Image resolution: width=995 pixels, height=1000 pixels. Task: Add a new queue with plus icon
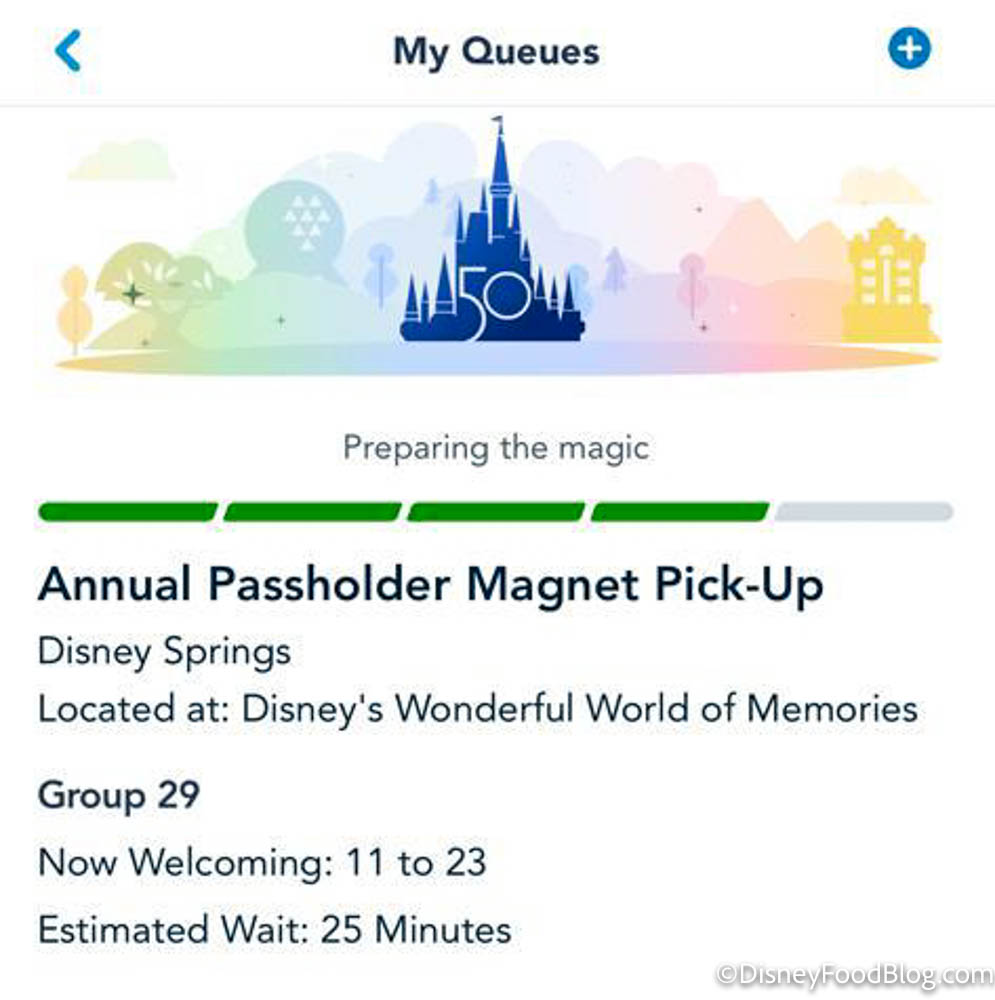[x=908, y=48]
